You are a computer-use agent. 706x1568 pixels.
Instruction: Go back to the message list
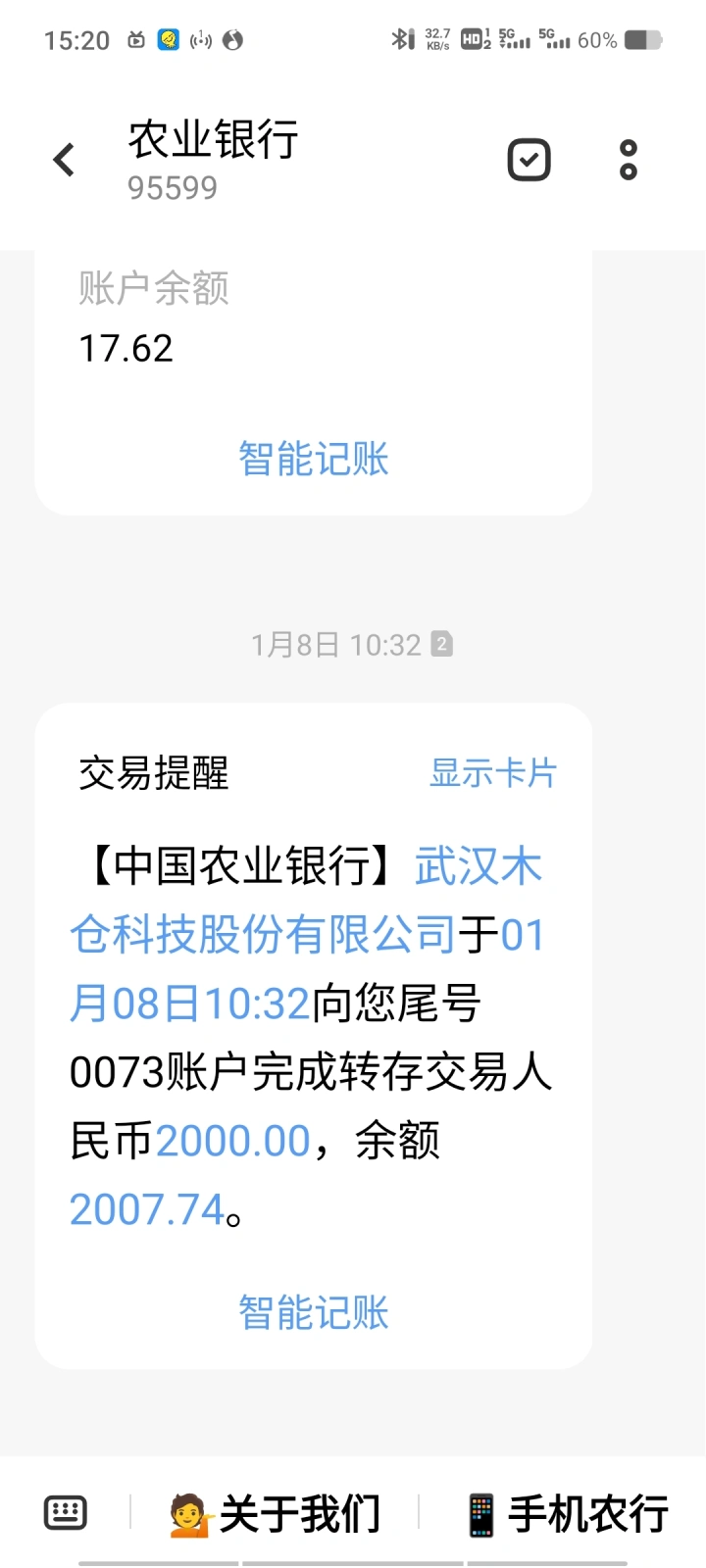[x=64, y=160]
